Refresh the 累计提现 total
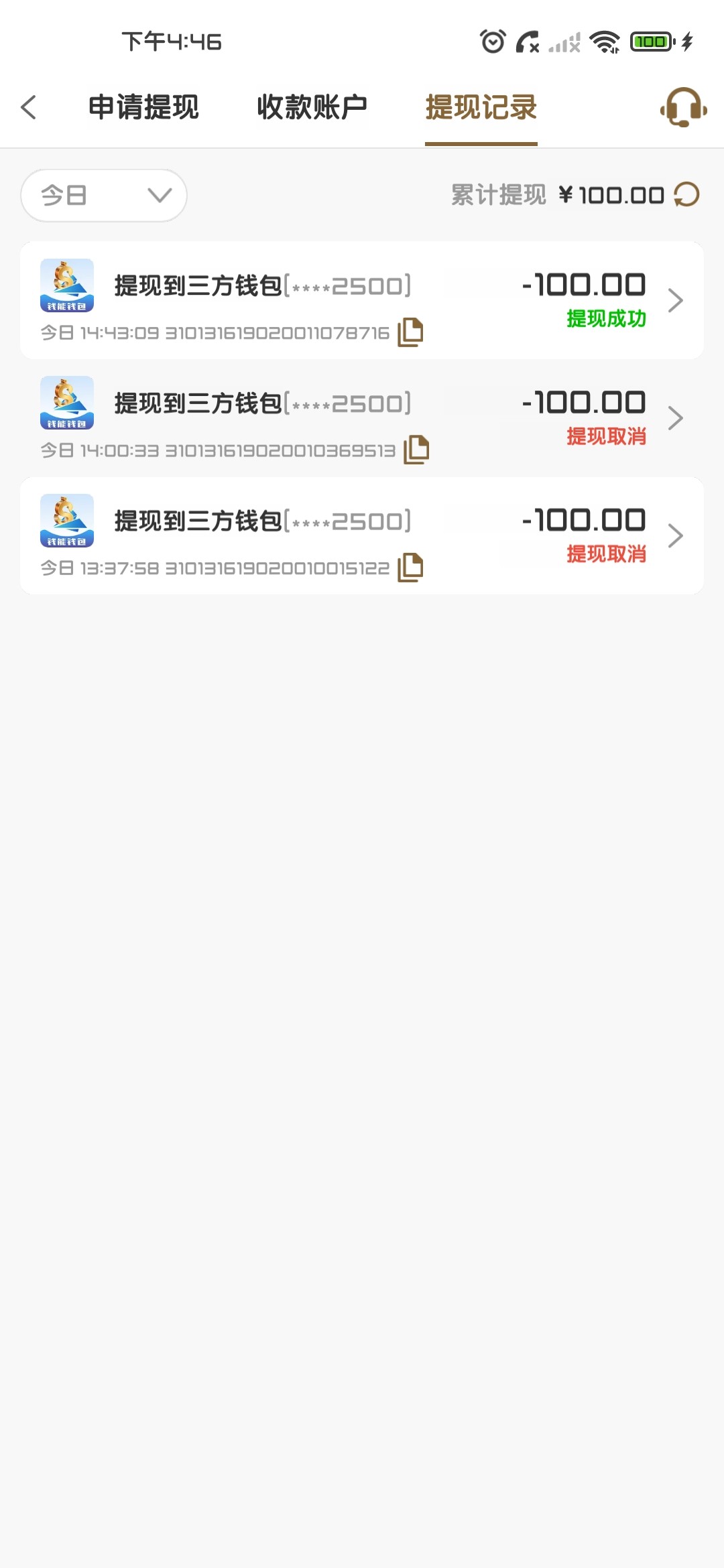This screenshot has width=724, height=1568. point(686,195)
